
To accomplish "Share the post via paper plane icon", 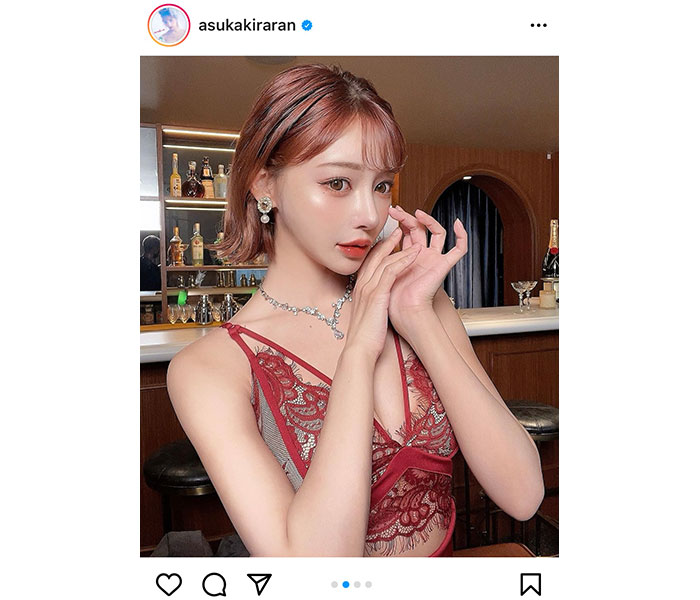I will [259, 584].
